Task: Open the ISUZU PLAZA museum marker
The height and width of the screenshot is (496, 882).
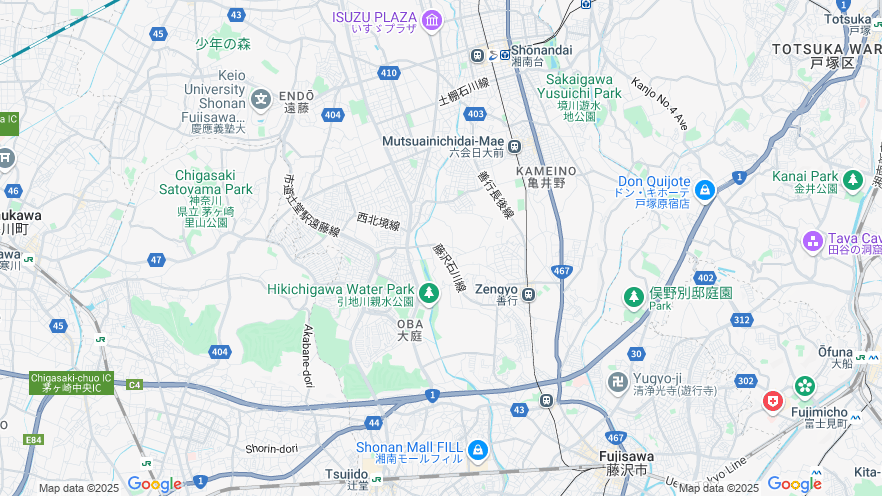Action: (x=432, y=19)
